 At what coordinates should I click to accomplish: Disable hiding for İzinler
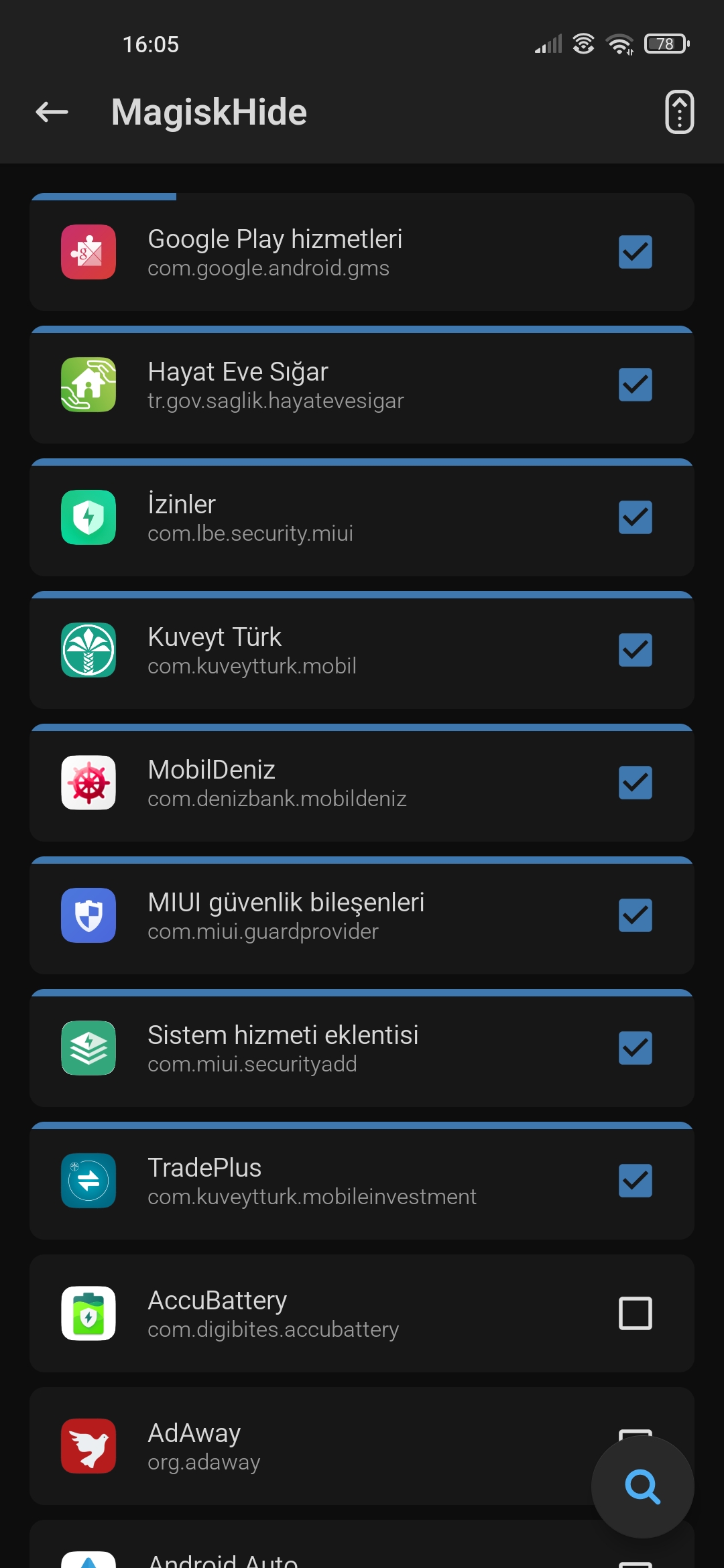click(635, 517)
